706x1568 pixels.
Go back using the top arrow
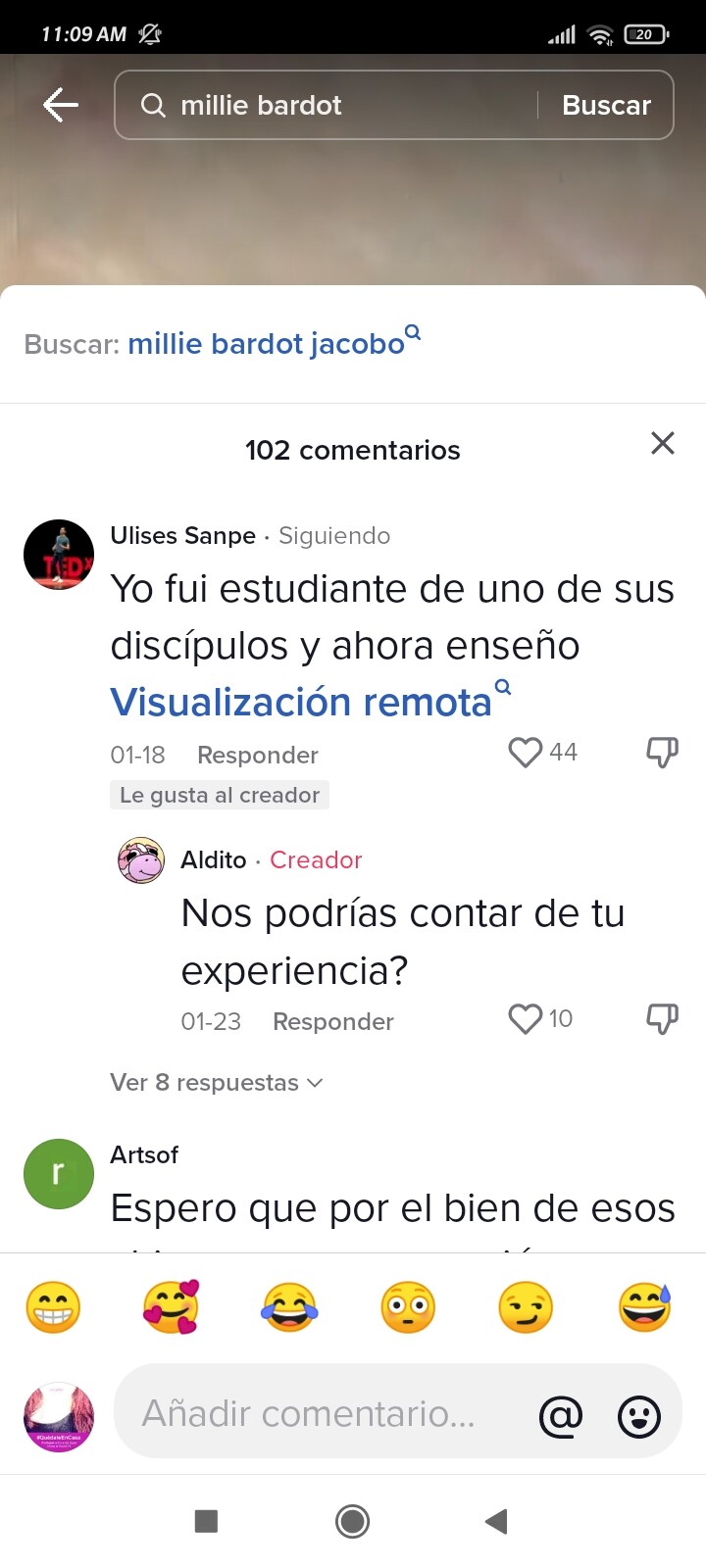[x=60, y=105]
